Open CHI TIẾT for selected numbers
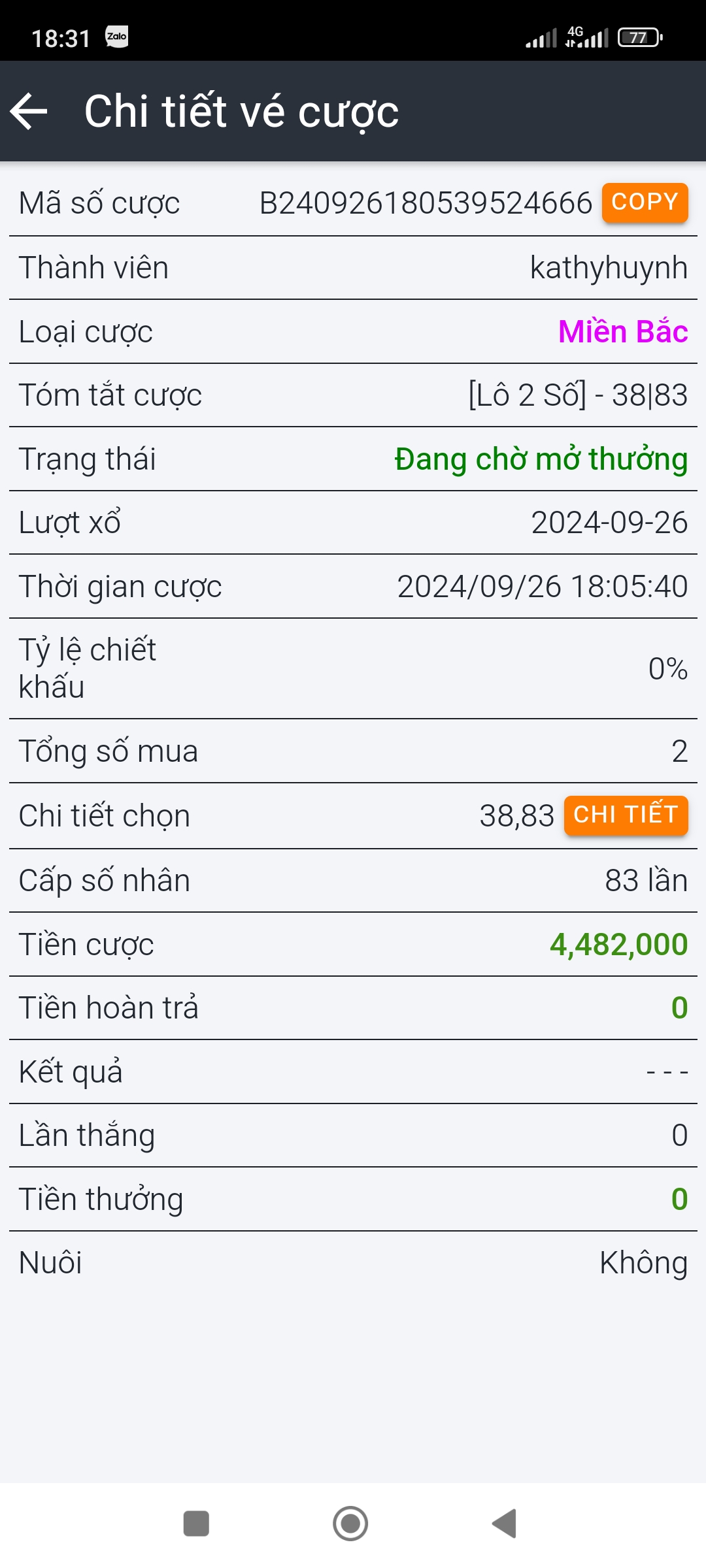This screenshot has width=706, height=1568. [626, 815]
